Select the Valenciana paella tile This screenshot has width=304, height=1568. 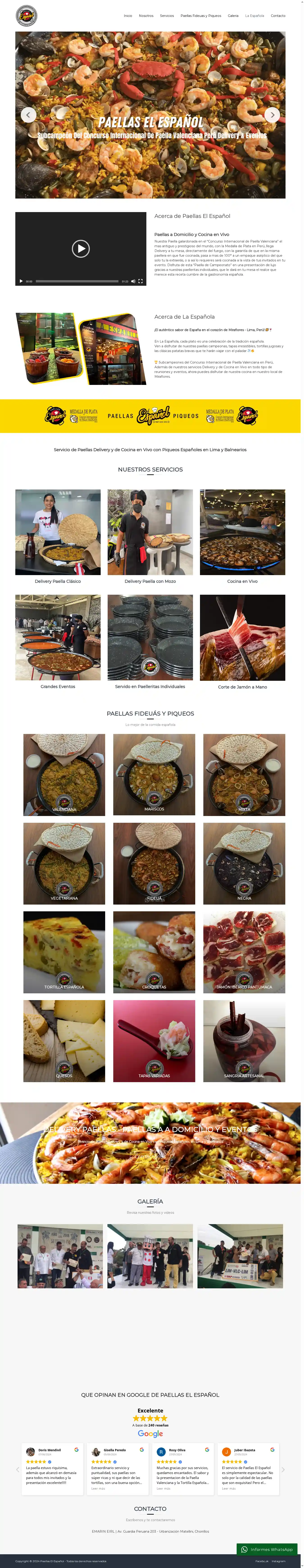(x=64, y=774)
